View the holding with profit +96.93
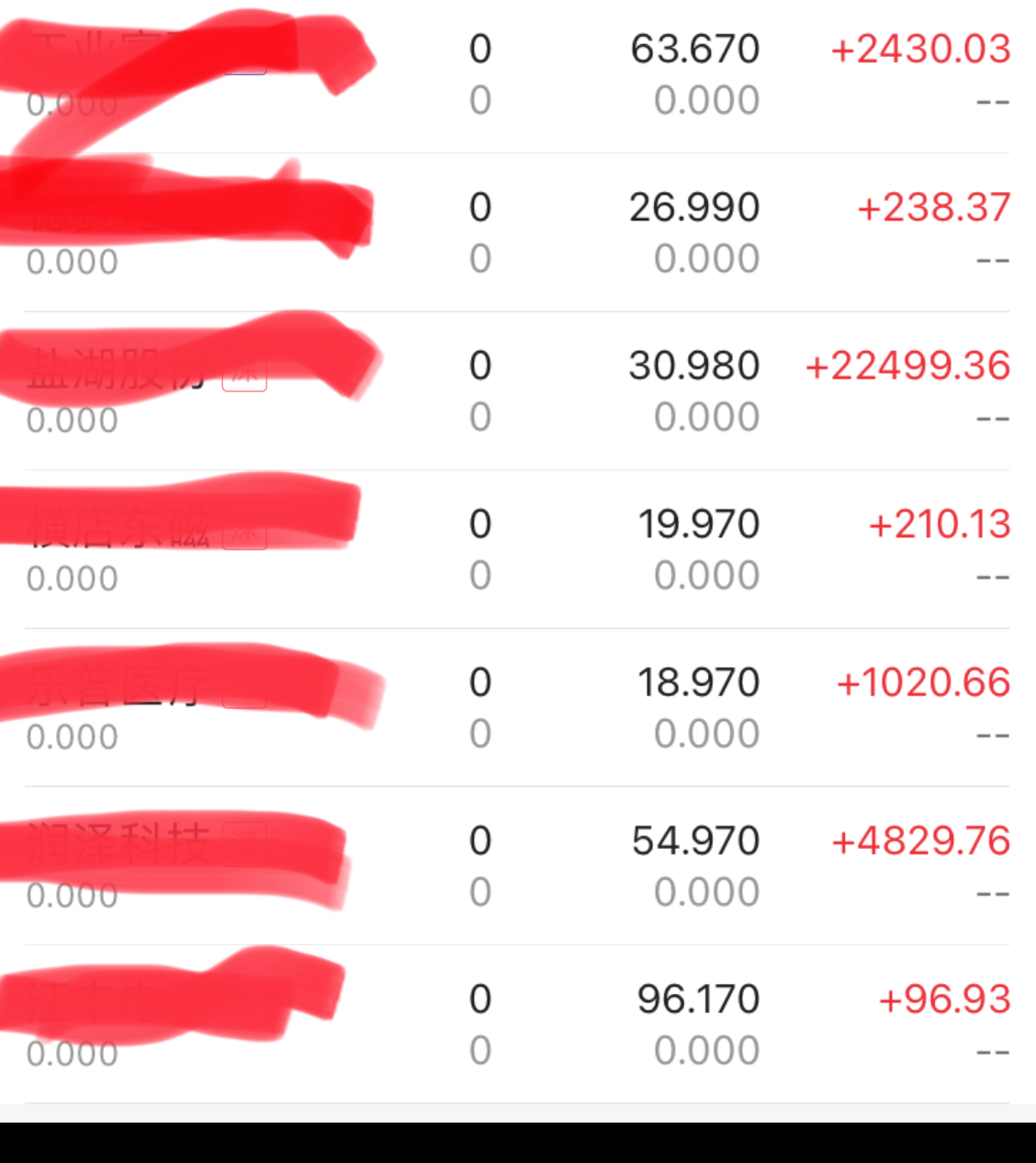This screenshot has width=1036, height=1163. [518, 1024]
